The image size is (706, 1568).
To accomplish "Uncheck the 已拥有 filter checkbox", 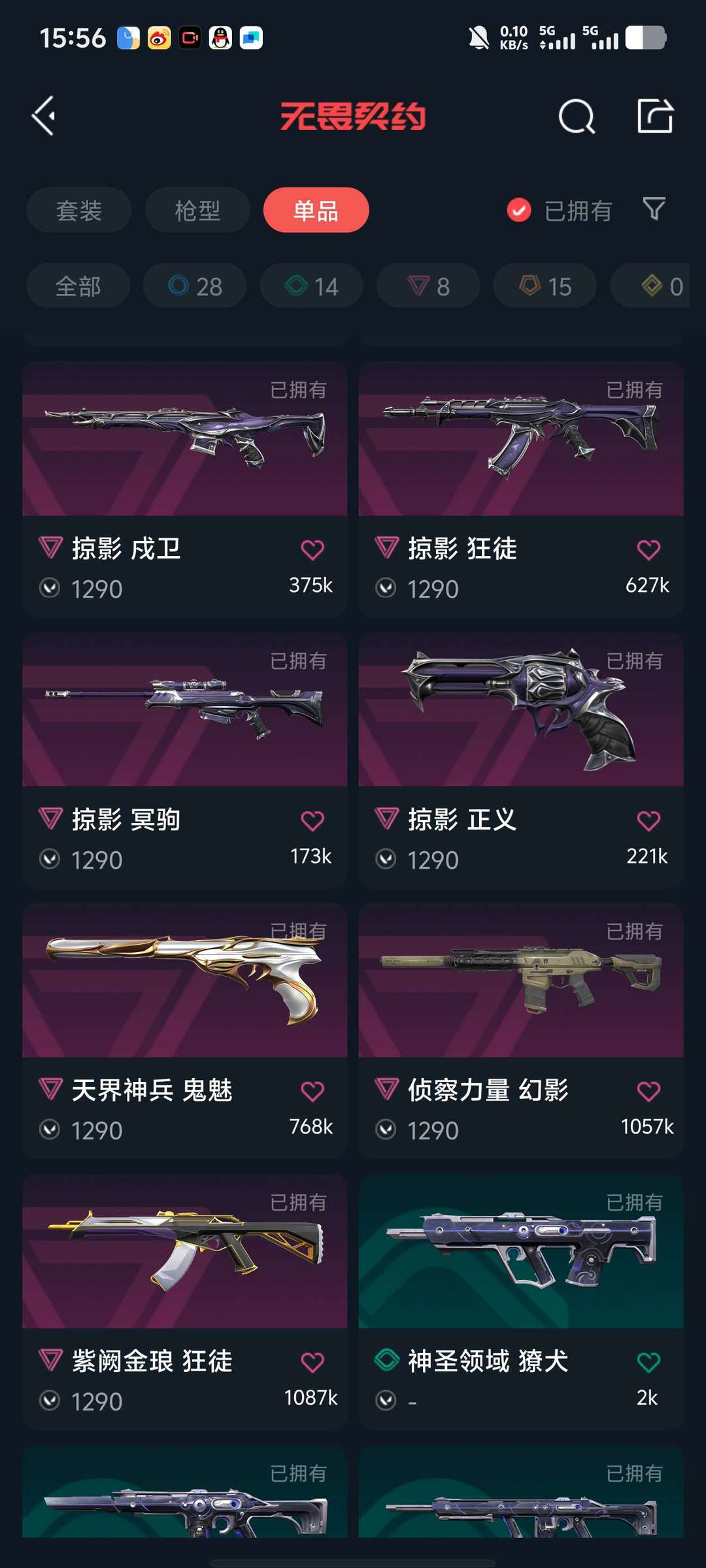I will point(519,210).
